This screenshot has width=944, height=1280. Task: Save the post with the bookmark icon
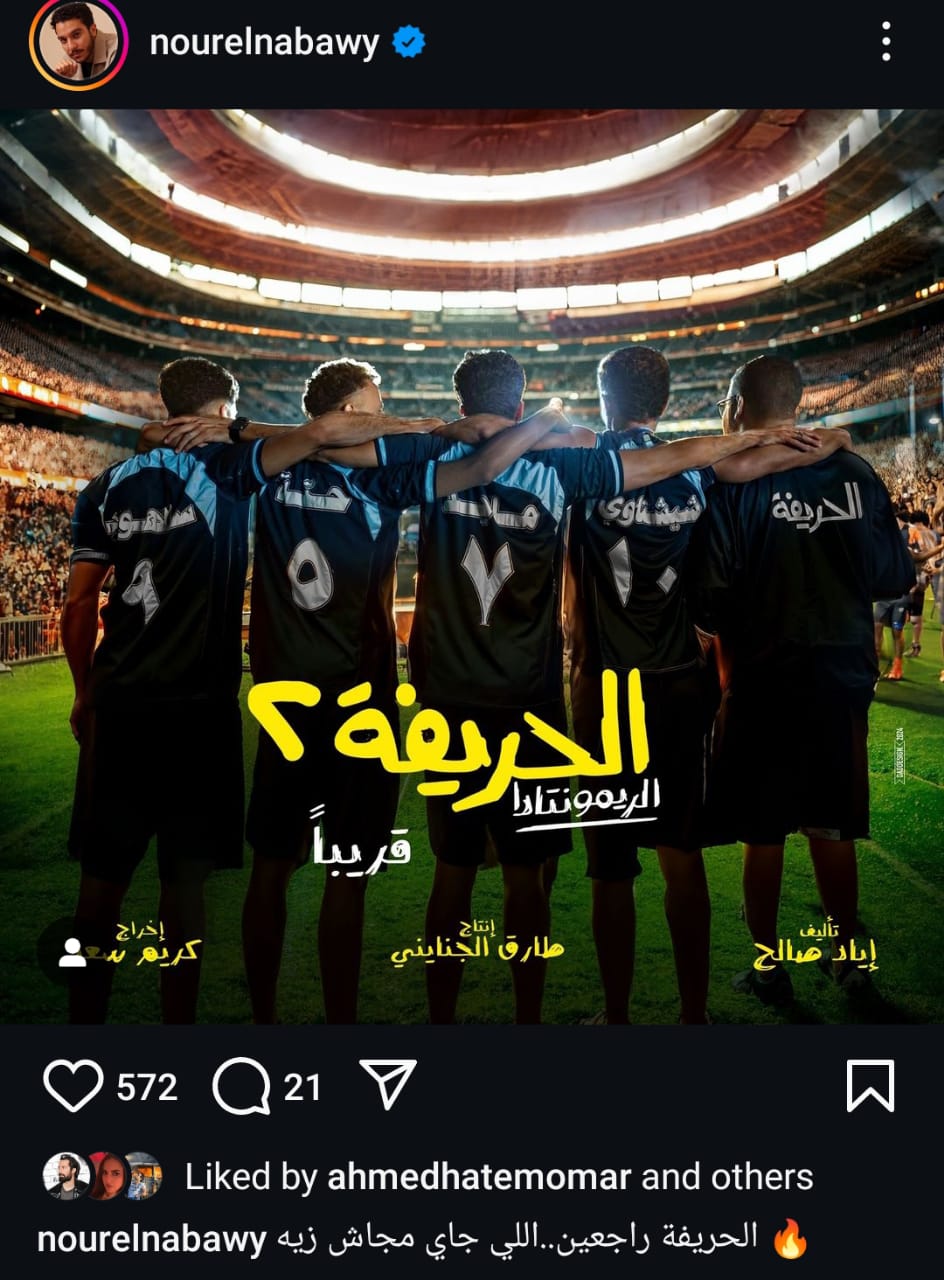pos(870,1086)
